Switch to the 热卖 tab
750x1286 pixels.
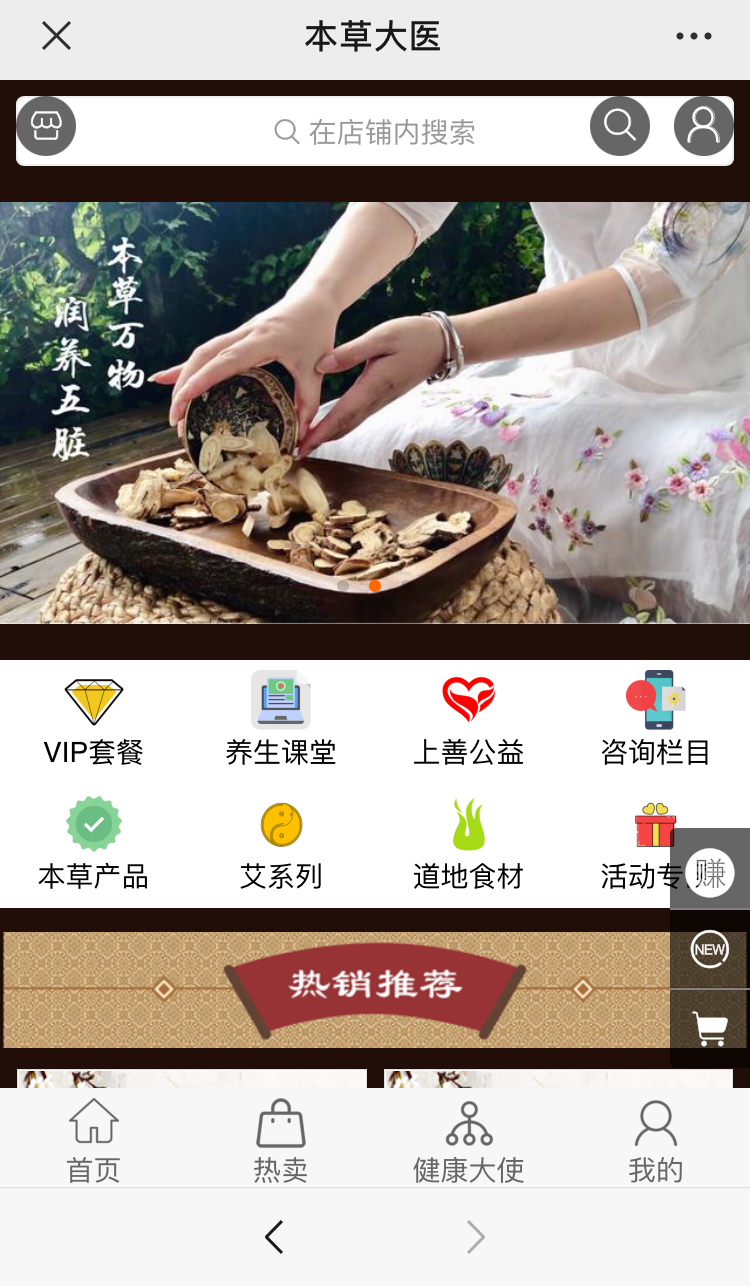(281, 1140)
